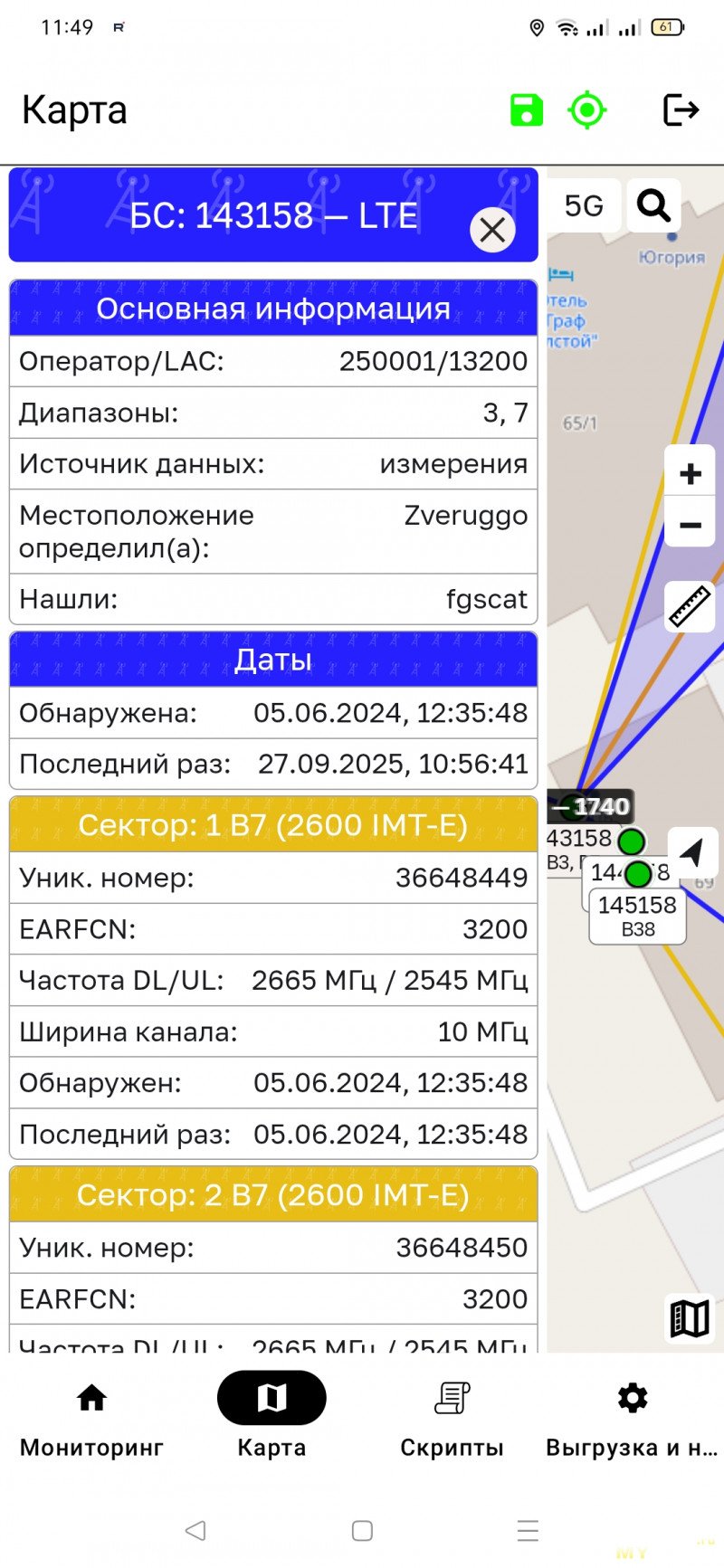Screen dimensions: 724x1568
Task: Tap the navigation arrow button
Action: [x=692, y=851]
